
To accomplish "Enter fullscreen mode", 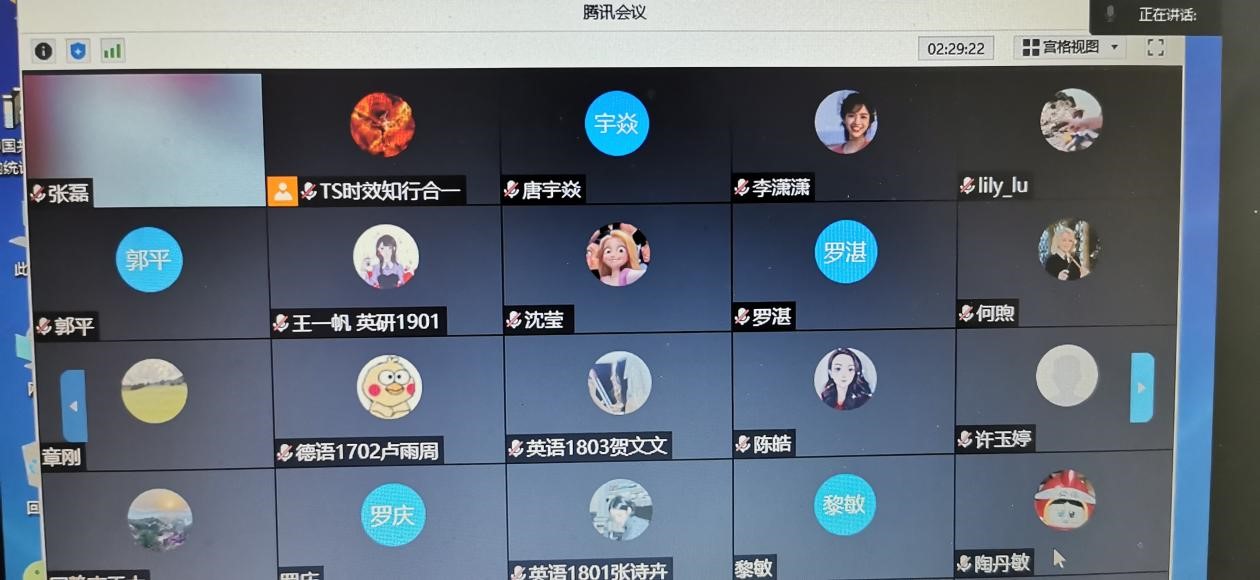I will pyautogui.click(x=1155, y=47).
